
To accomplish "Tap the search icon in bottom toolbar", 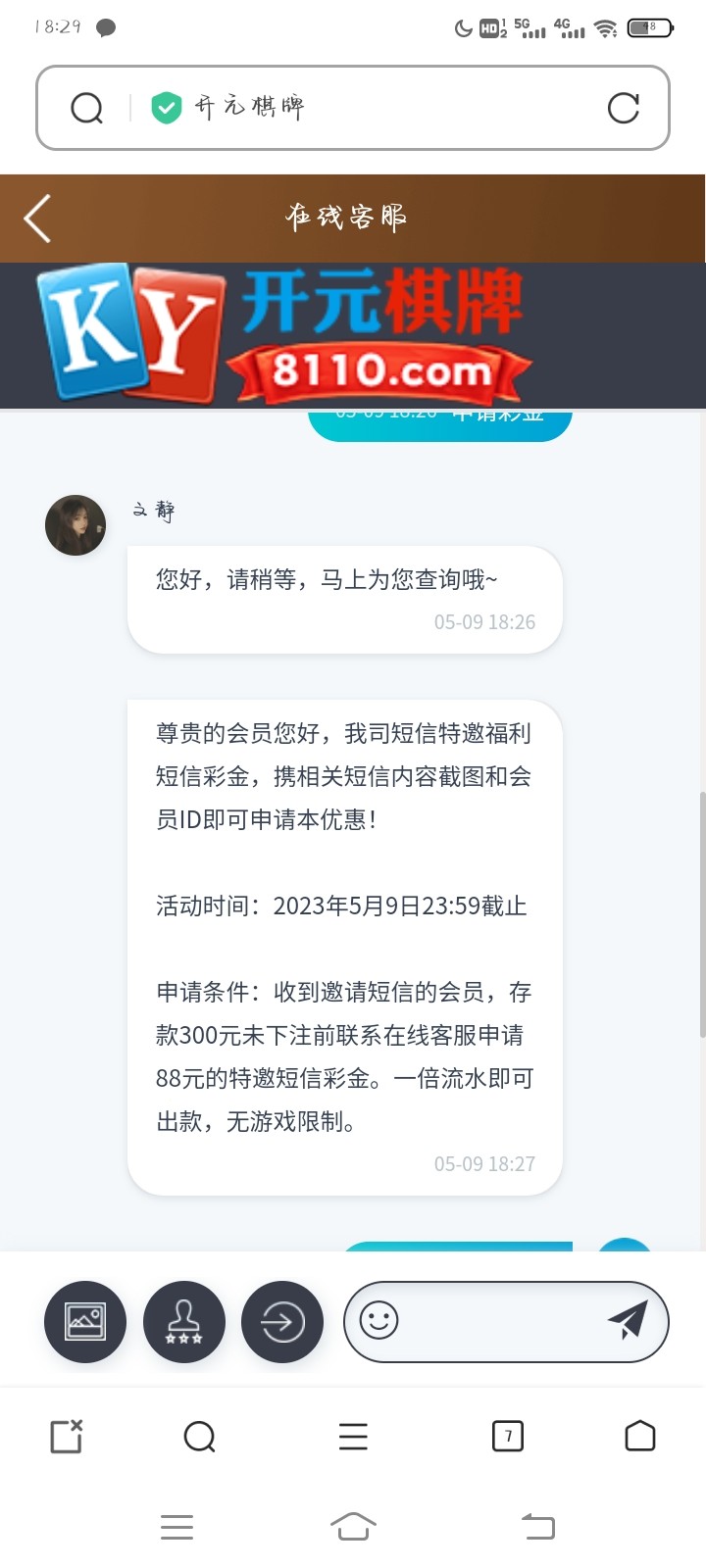I will pos(199,1437).
